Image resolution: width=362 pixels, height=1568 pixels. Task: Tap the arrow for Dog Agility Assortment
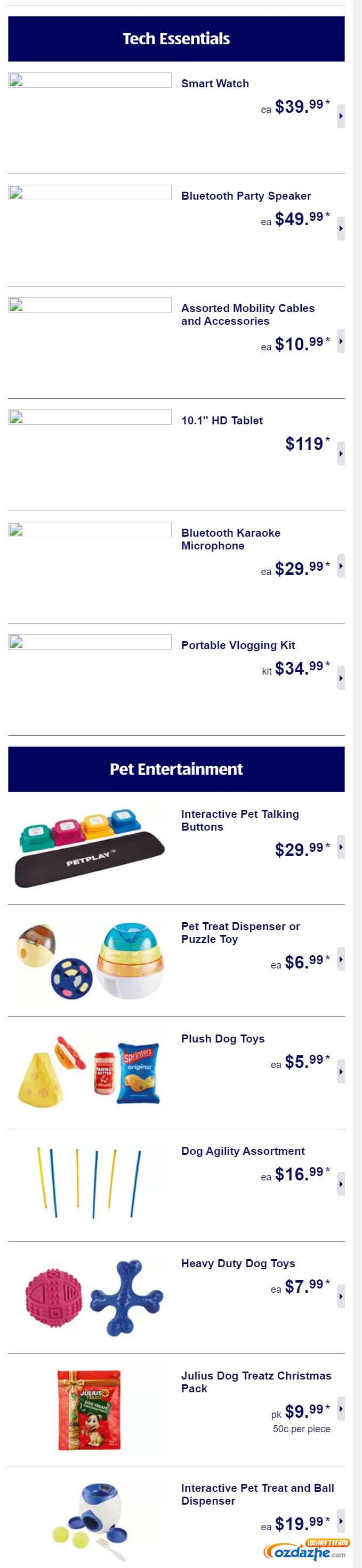coord(341,1184)
